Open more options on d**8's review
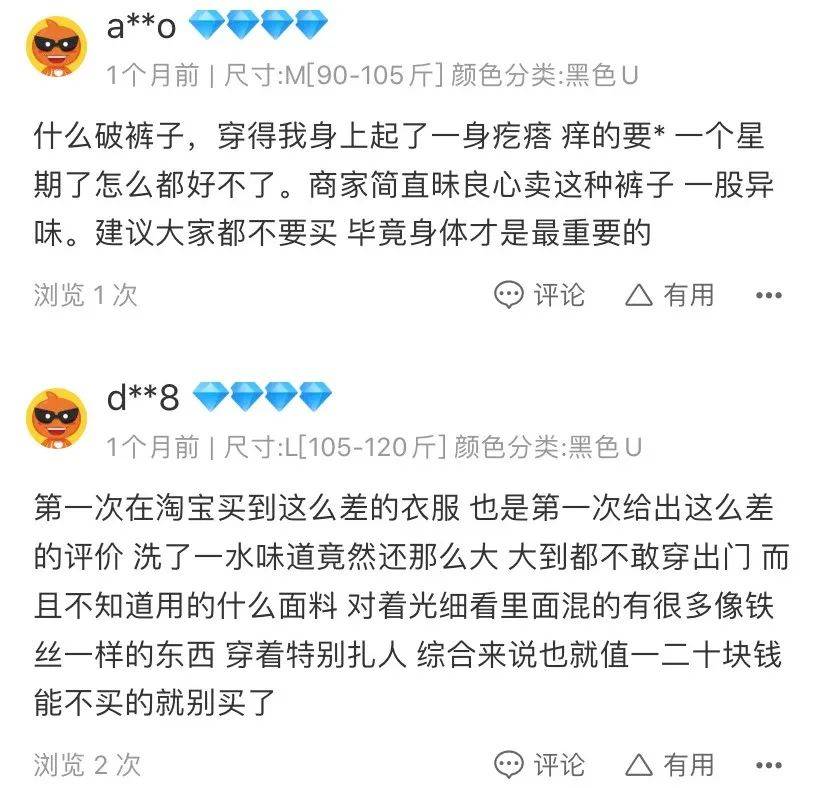828x788 pixels. [x=768, y=766]
